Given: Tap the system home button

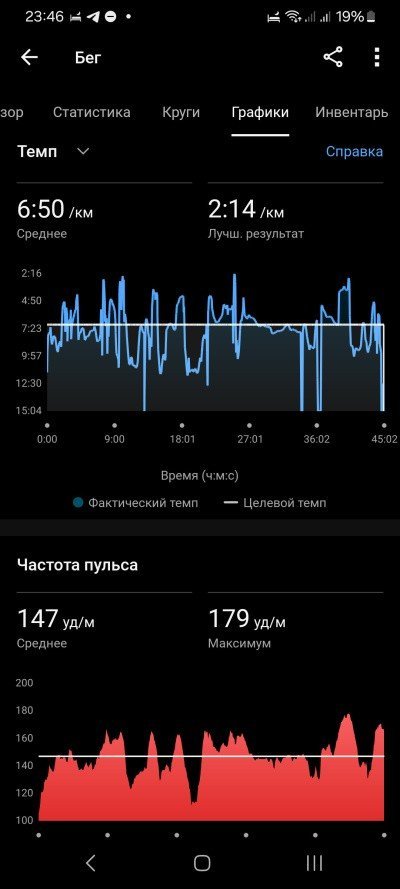Looking at the screenshot, I should [x=202, y=863].
